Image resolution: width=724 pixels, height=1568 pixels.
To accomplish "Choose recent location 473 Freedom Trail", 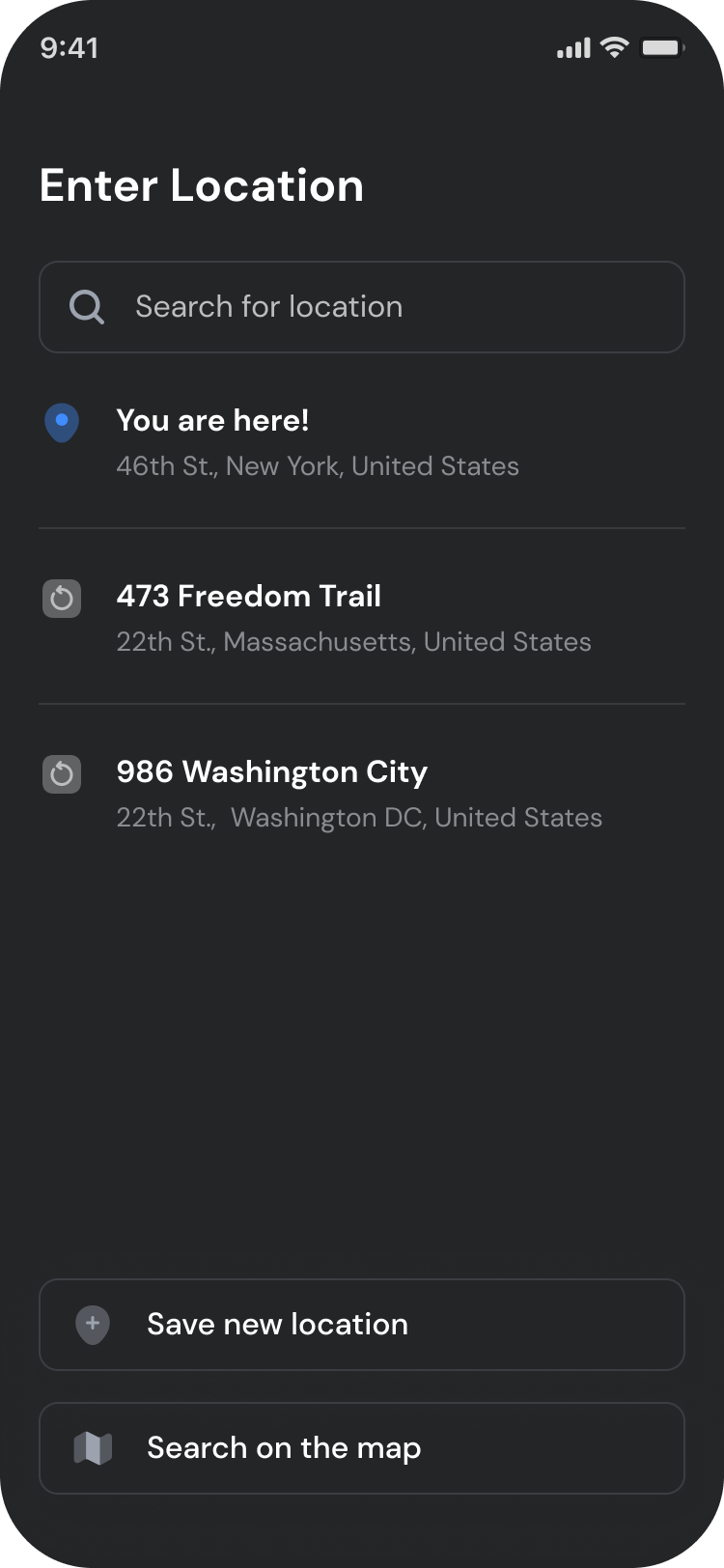I will click(362, 617).
